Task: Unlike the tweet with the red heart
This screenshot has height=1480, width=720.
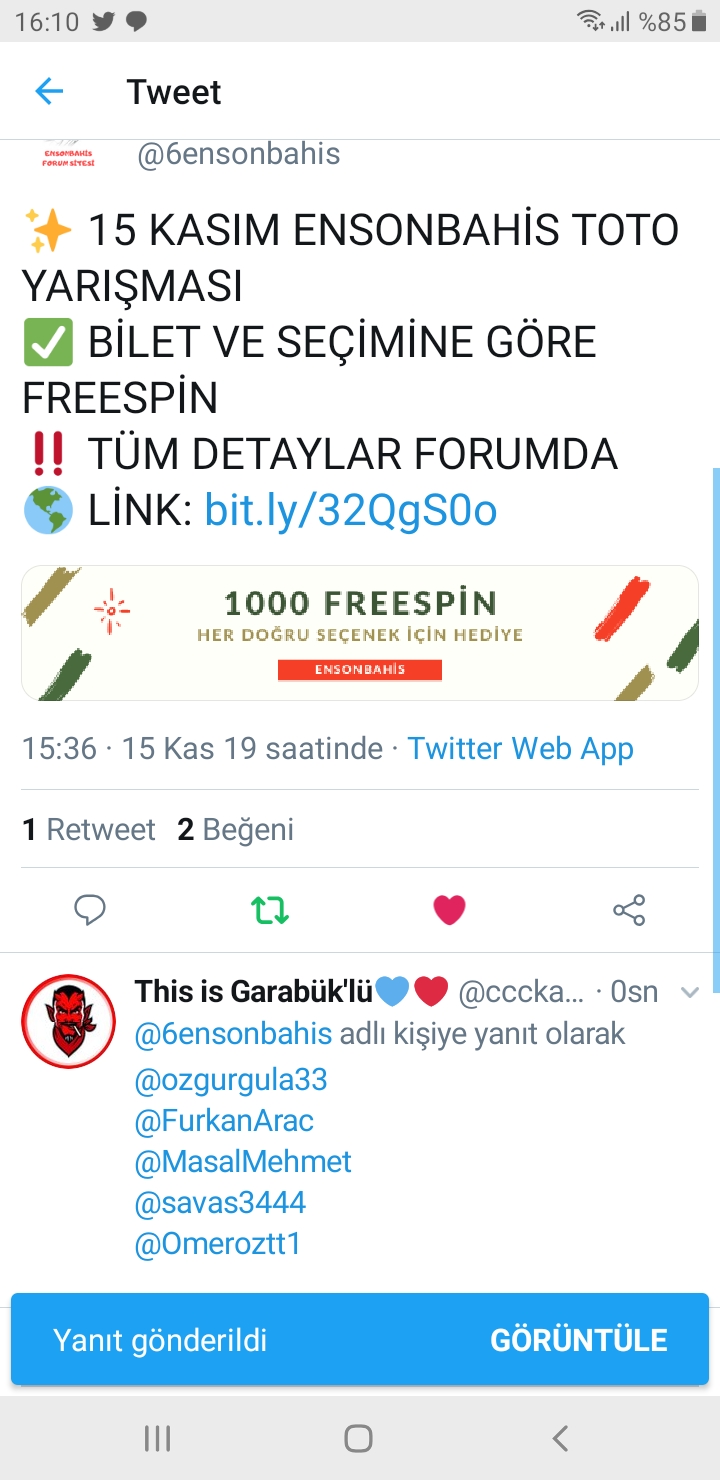Action: (449, 909)
